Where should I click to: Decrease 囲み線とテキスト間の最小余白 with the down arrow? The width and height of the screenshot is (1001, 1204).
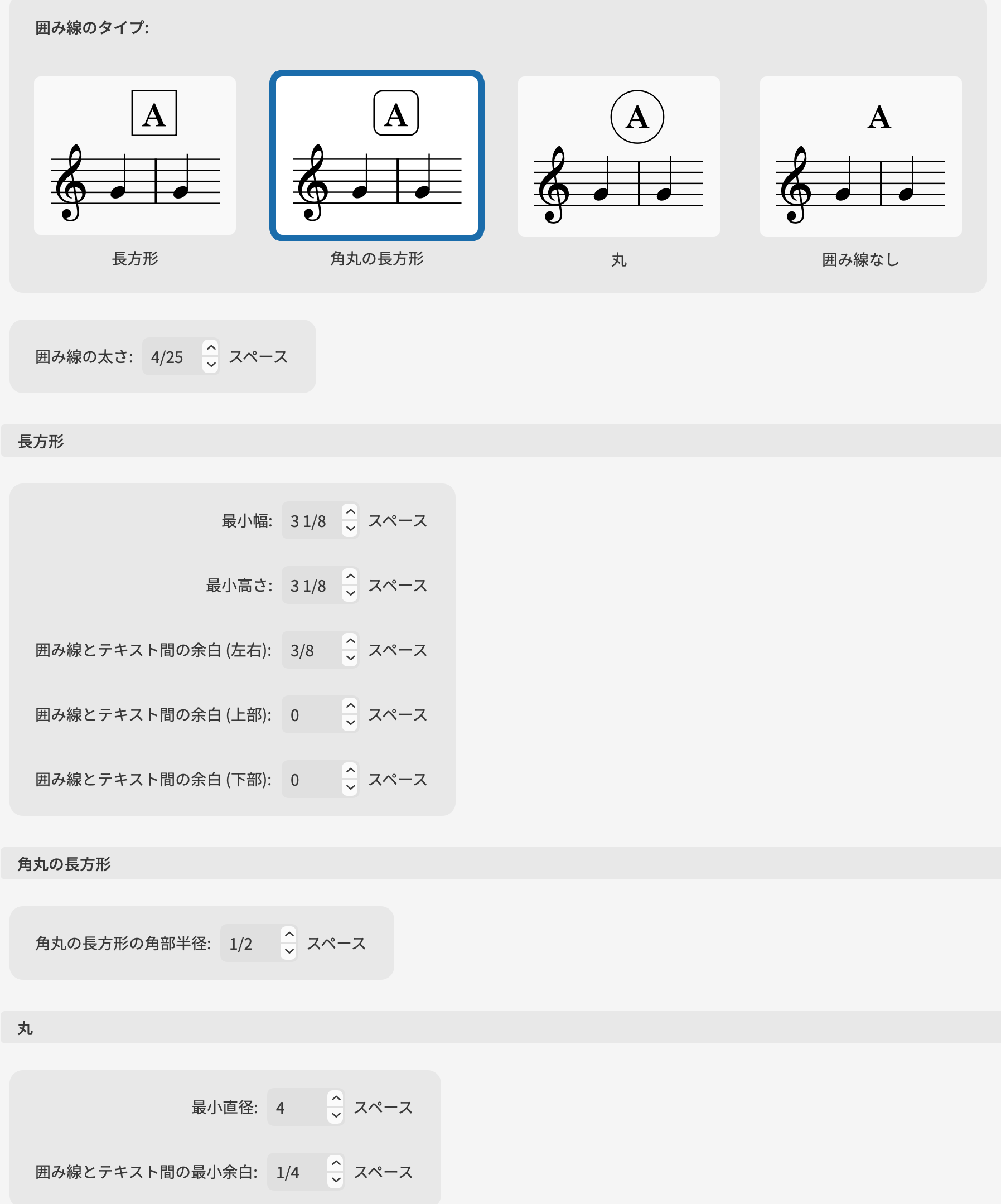click(x=336, y=1181)
